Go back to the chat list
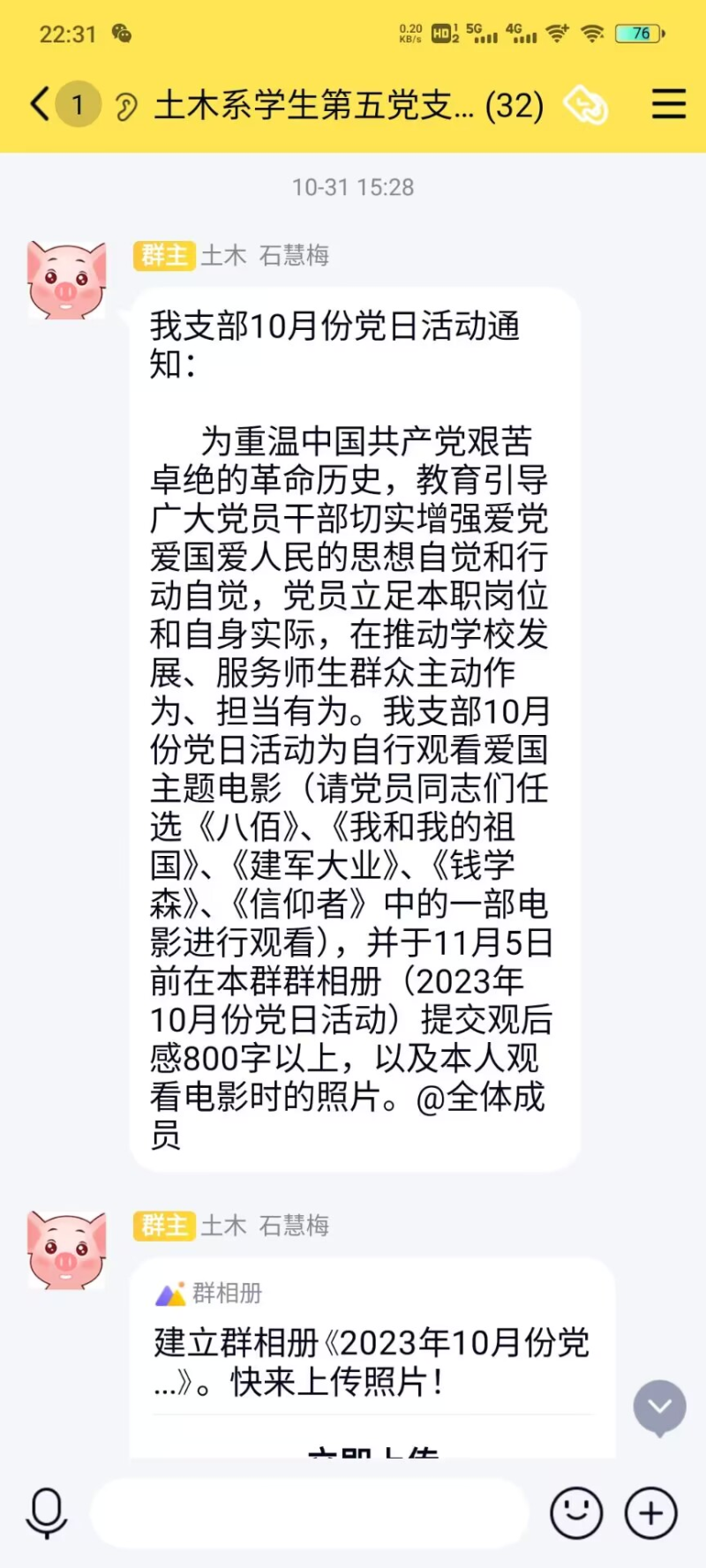The width and height of the screenshot is (706, 1568). click(x=40, y=104)
